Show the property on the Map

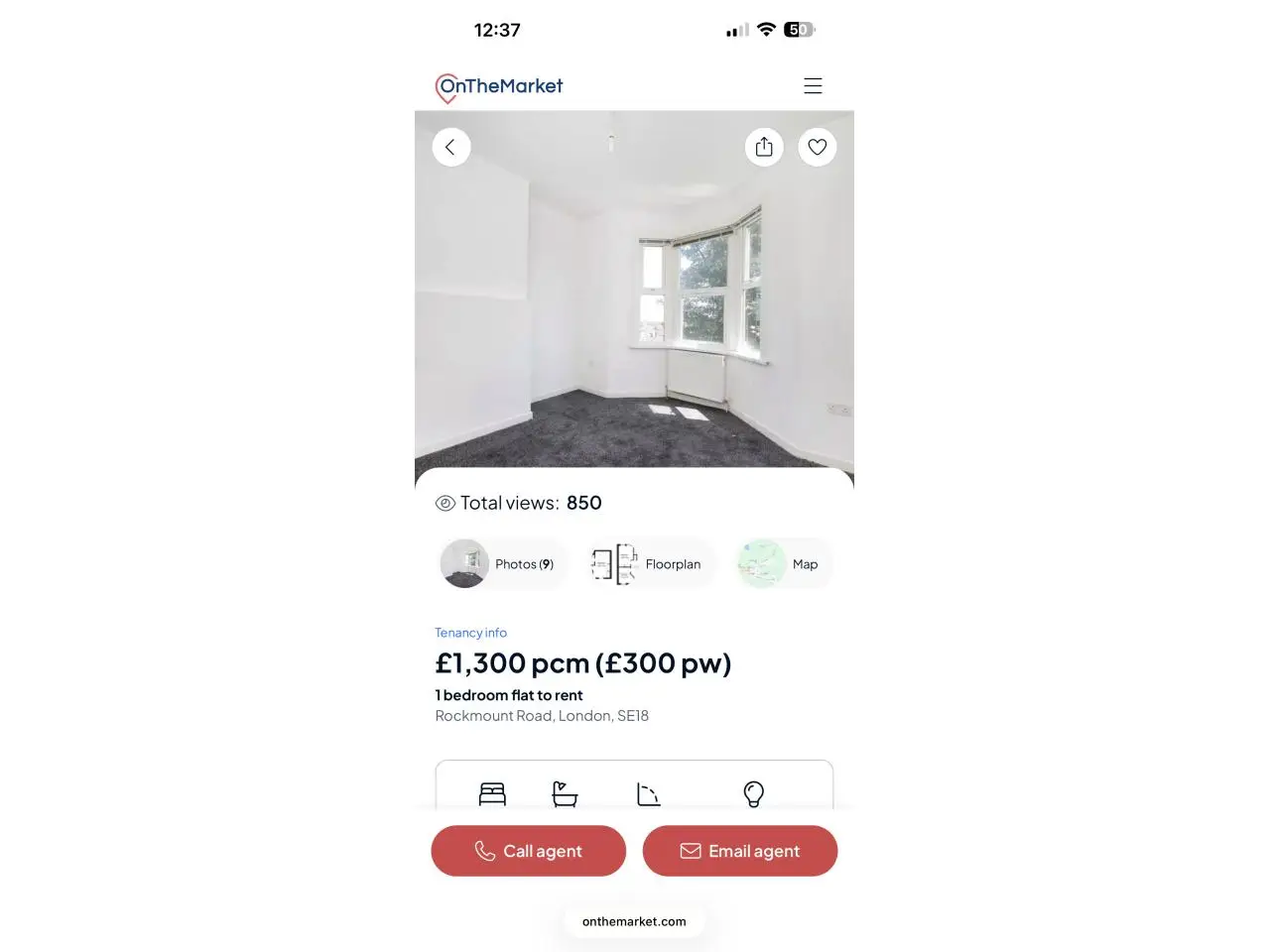tap(784, 564)
